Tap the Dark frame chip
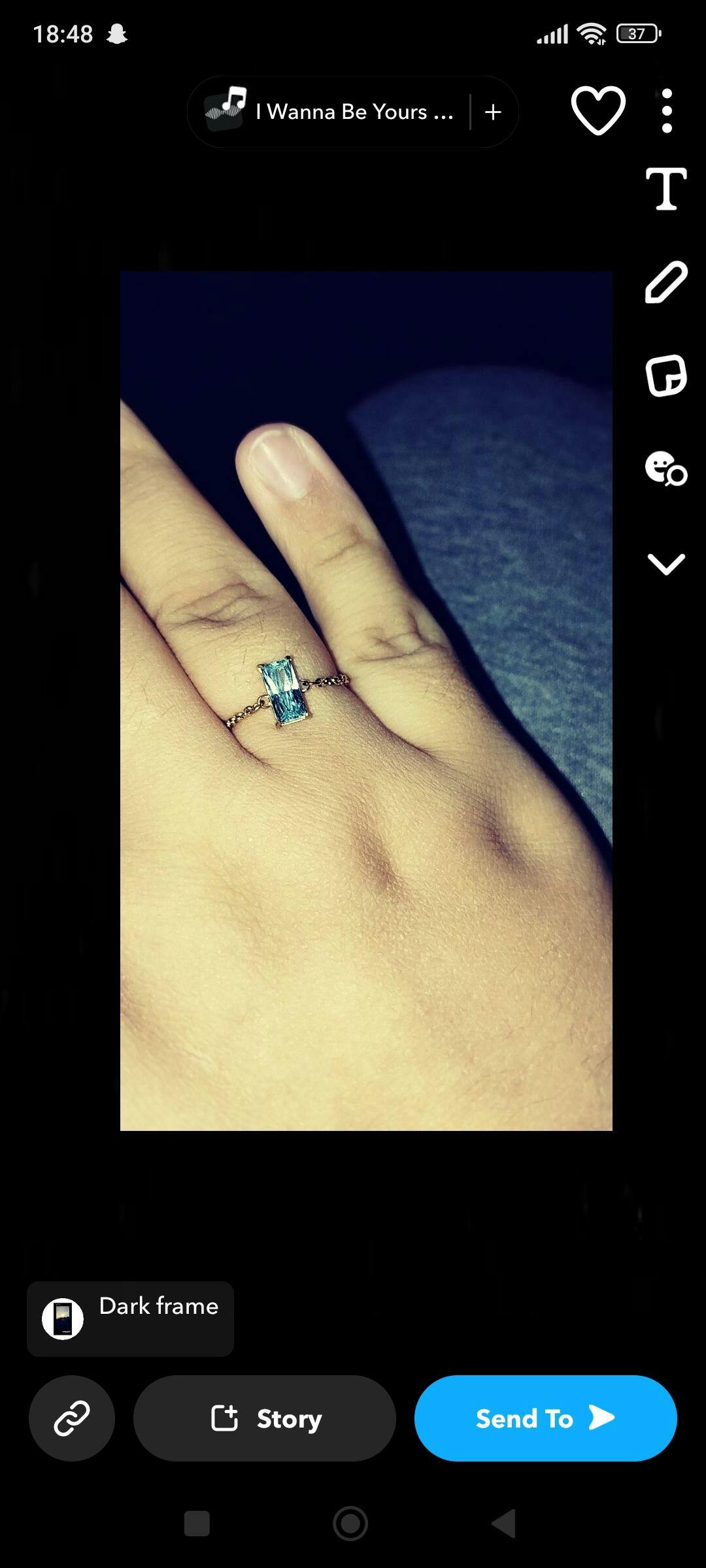 pos(131,1318)
